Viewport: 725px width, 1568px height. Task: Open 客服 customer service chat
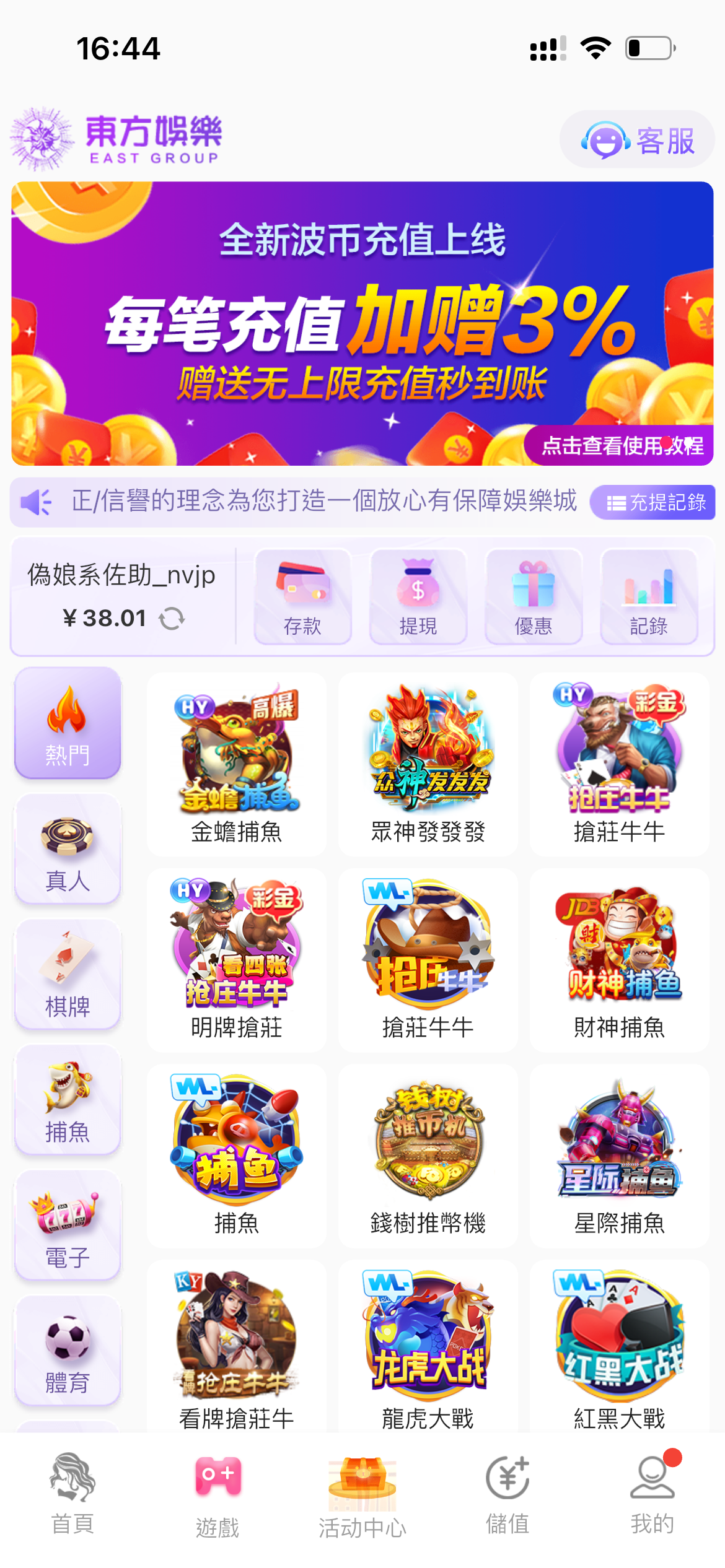click(x=637, y=140)
